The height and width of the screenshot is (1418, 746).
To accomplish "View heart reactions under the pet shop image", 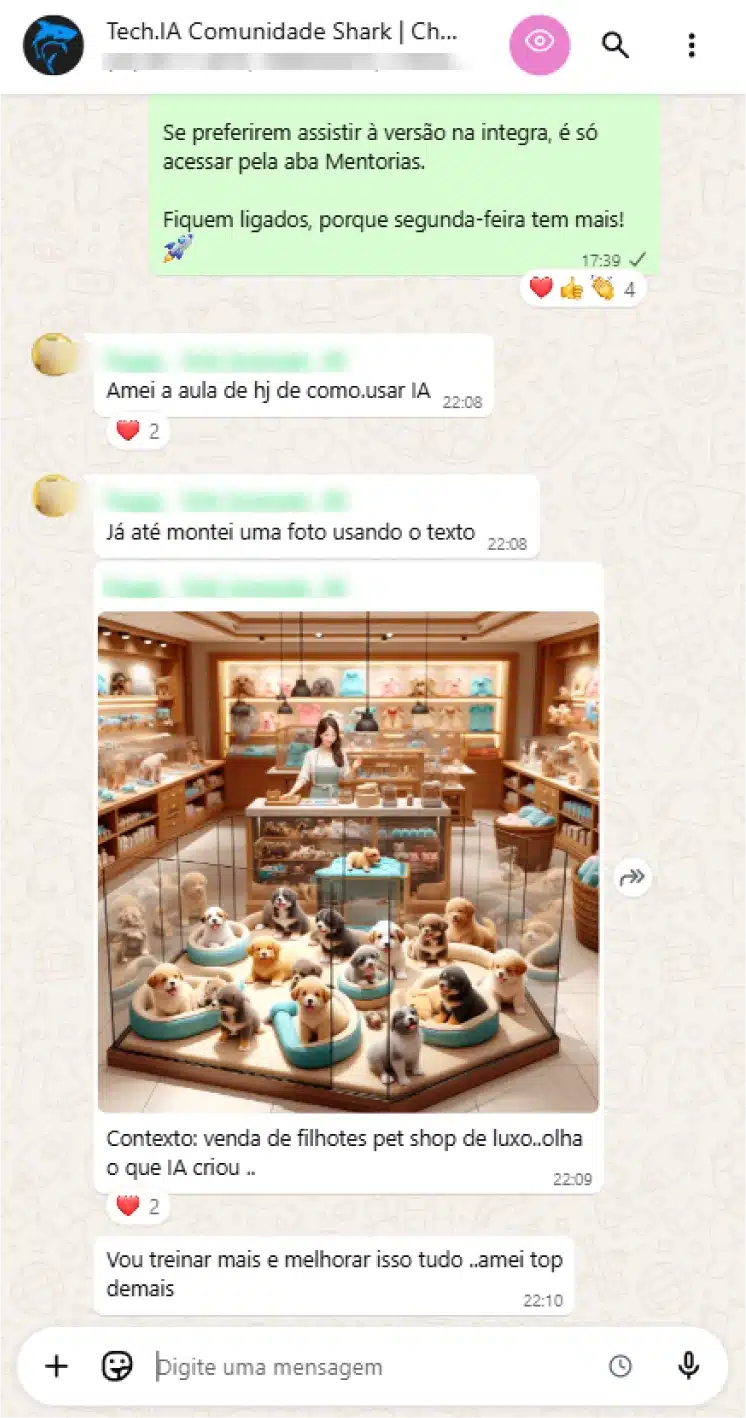I will point(138,1206).
